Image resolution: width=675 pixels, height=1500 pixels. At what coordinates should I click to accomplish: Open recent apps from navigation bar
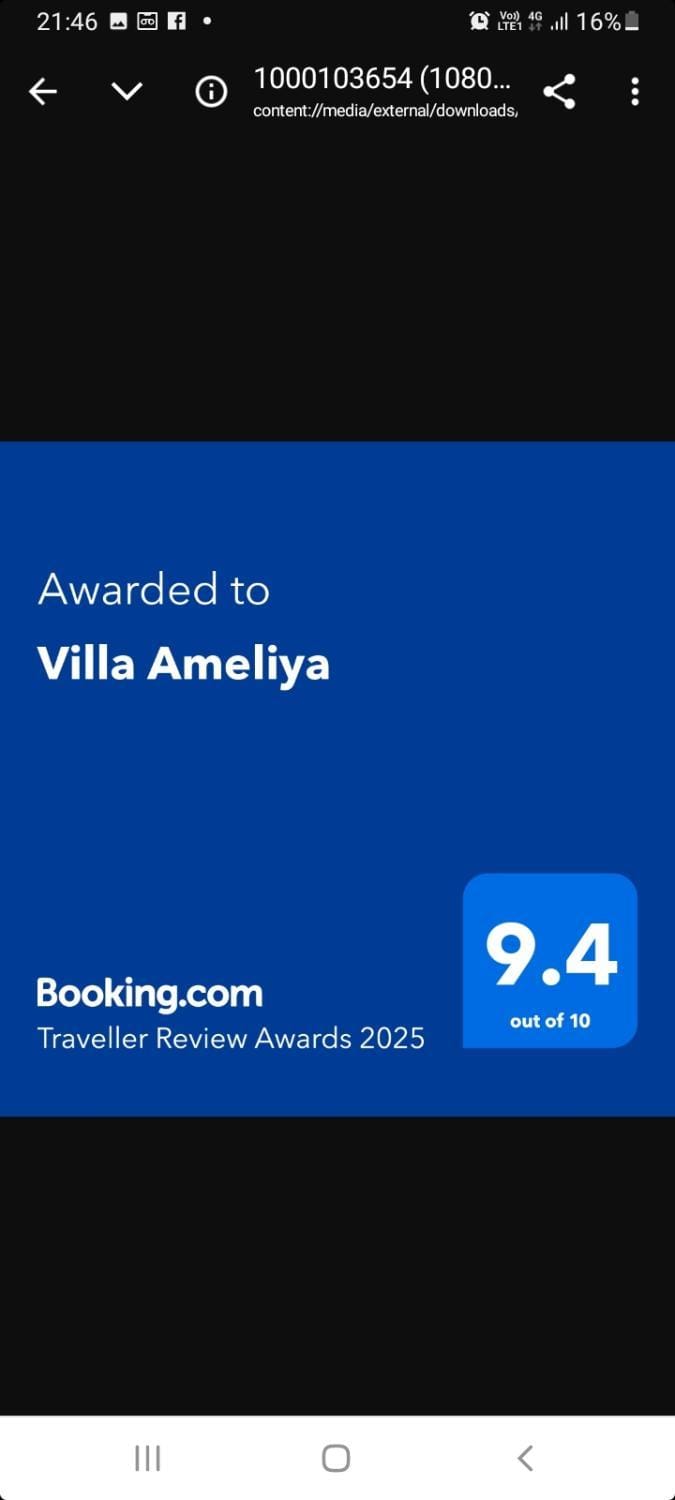point(148,1458)
